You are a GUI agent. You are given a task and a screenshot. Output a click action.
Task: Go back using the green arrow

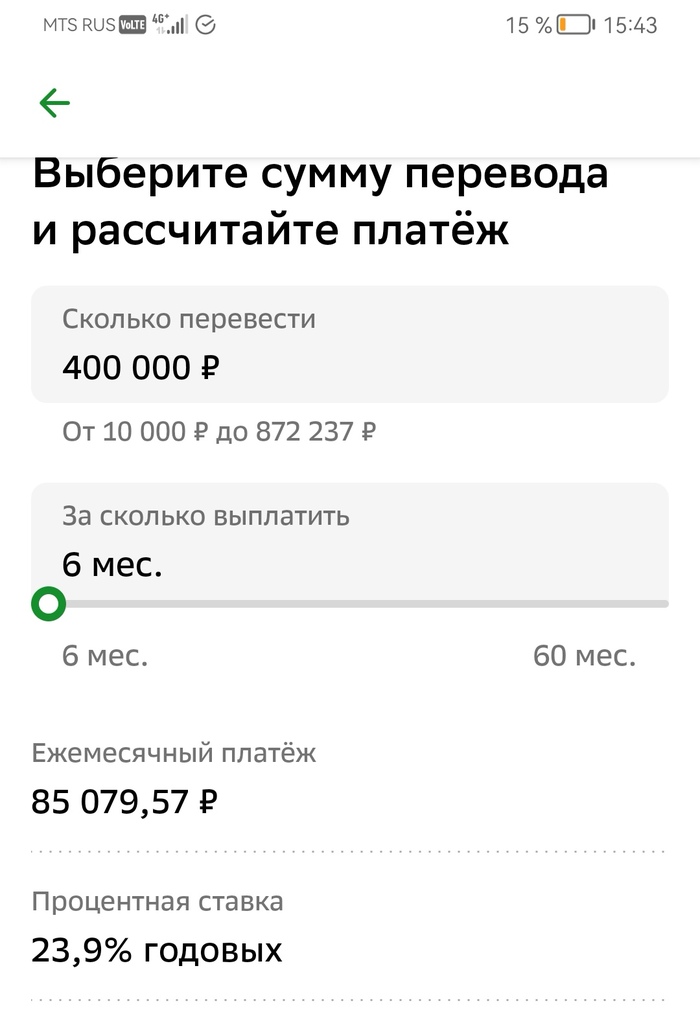click(x=54, y=103)
